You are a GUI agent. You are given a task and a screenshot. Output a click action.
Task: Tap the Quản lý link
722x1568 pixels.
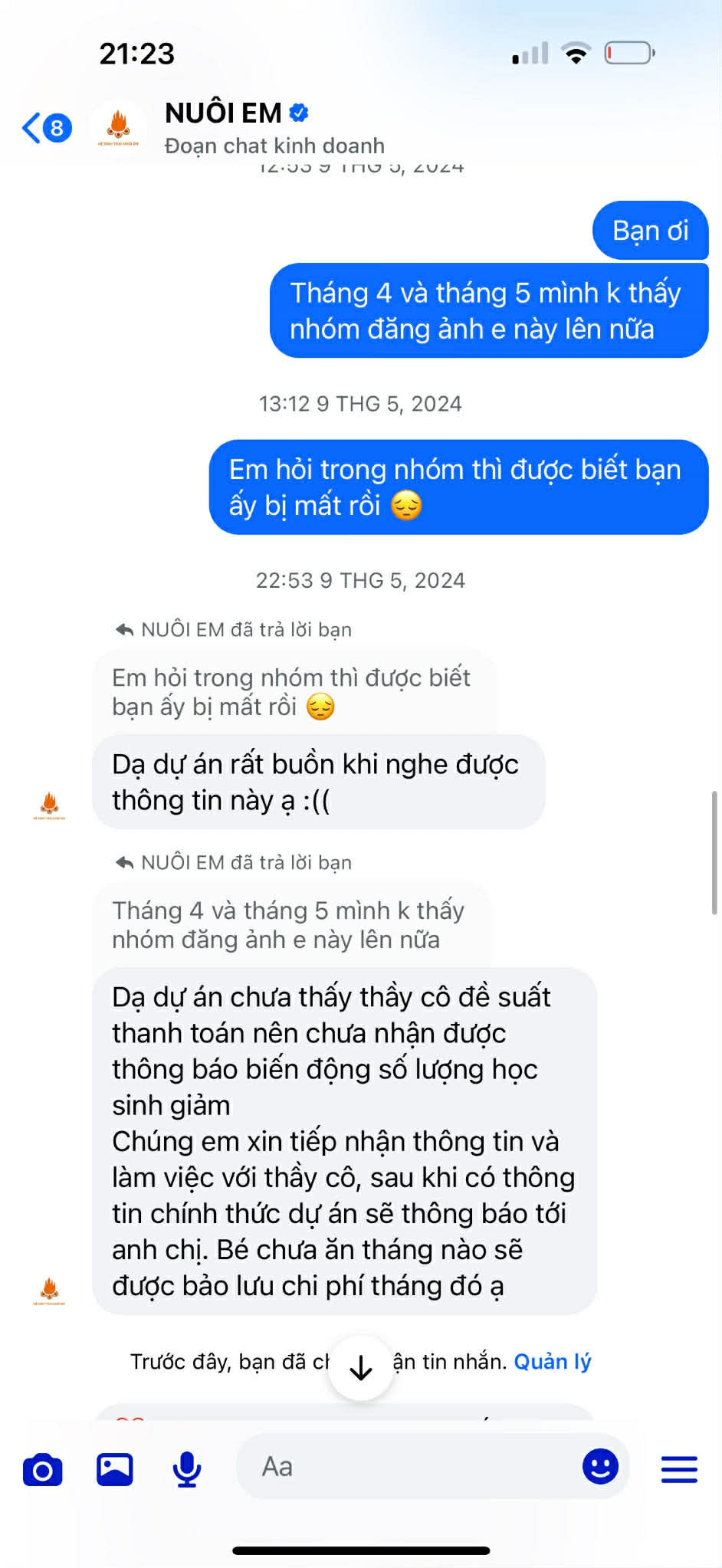[x=552, y=1362]
